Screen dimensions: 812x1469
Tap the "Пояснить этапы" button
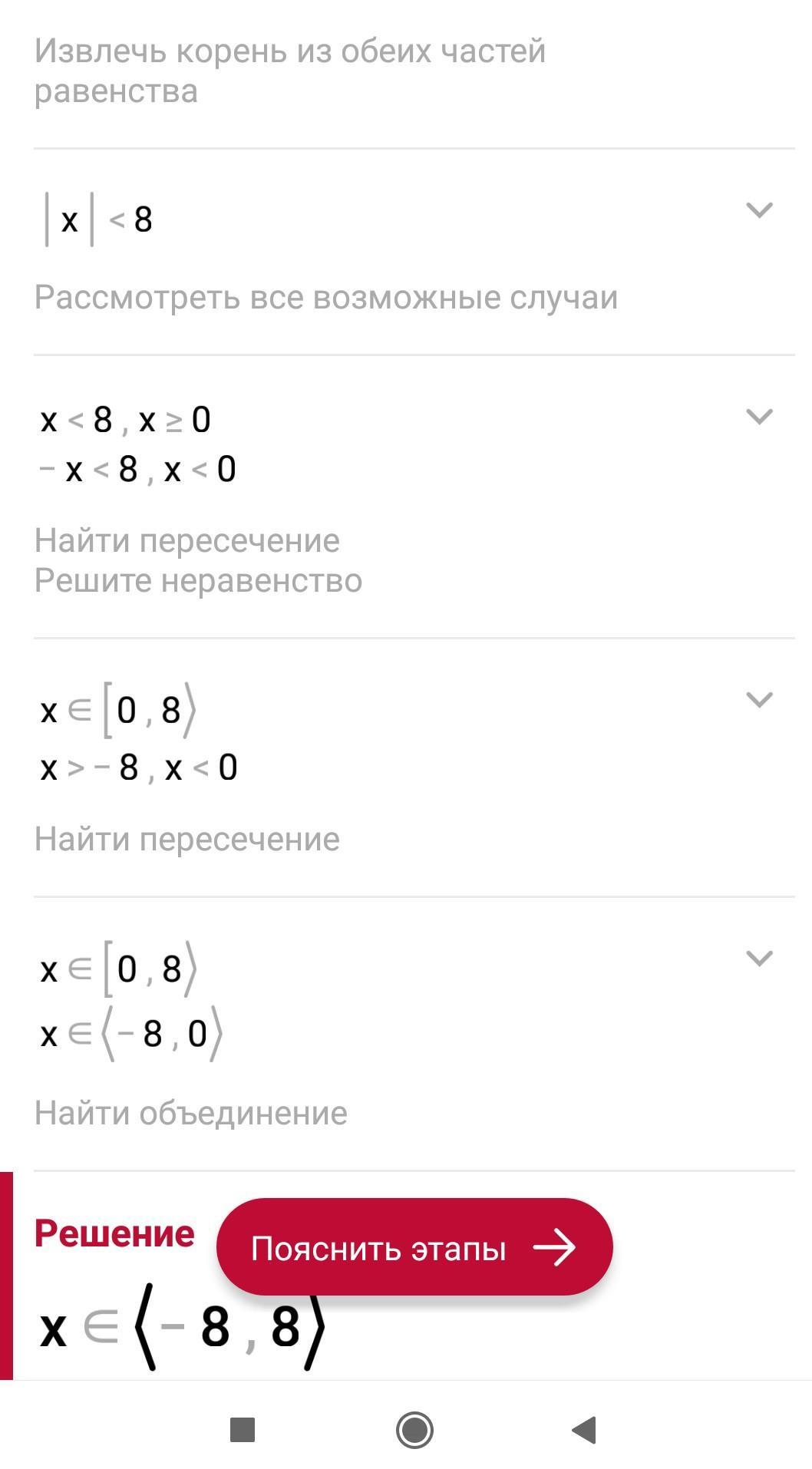coord(414,1247)
